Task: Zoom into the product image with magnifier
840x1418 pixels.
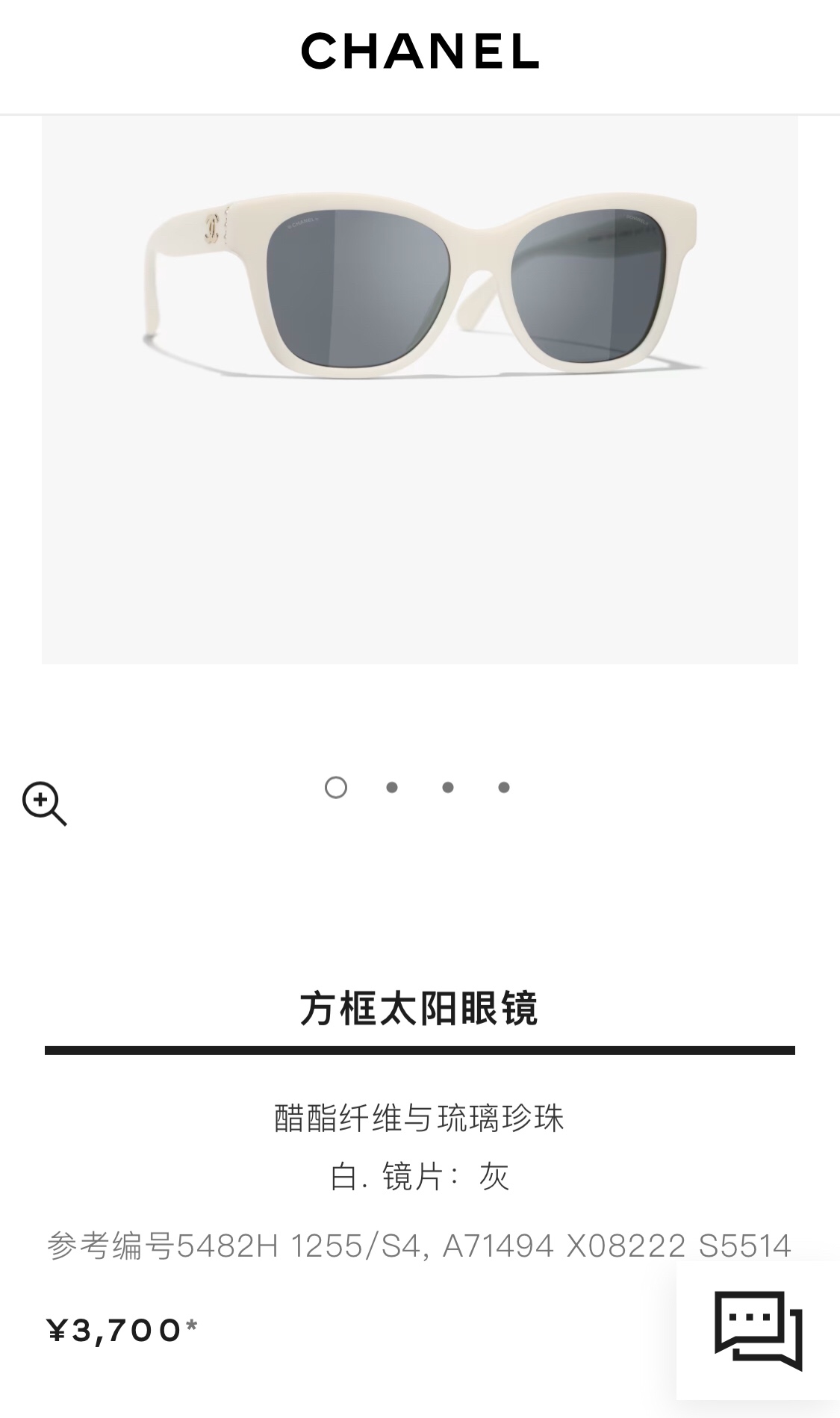Action: [44, 803]
